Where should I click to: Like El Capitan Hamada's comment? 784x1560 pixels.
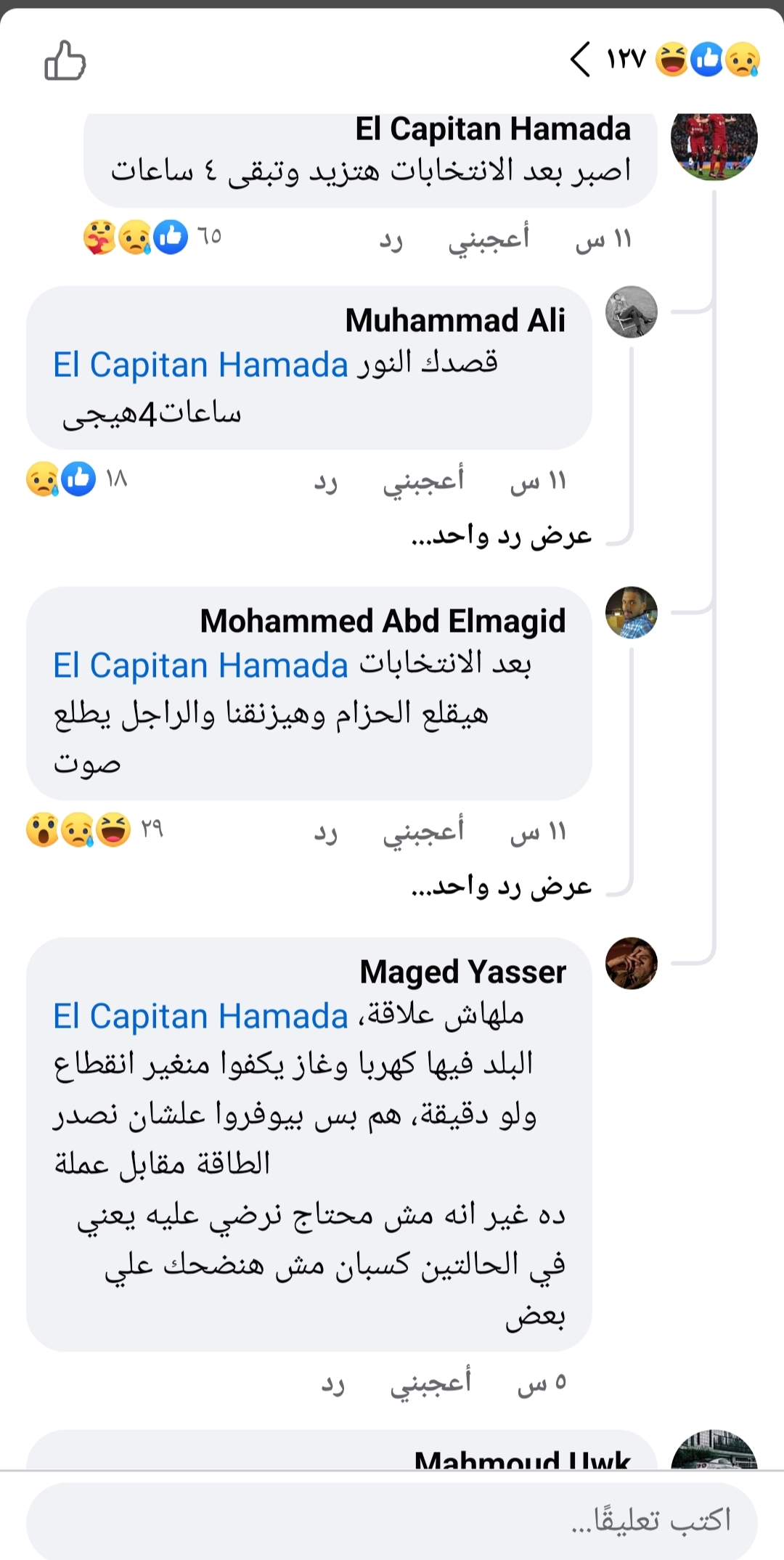tap(489, 239)
